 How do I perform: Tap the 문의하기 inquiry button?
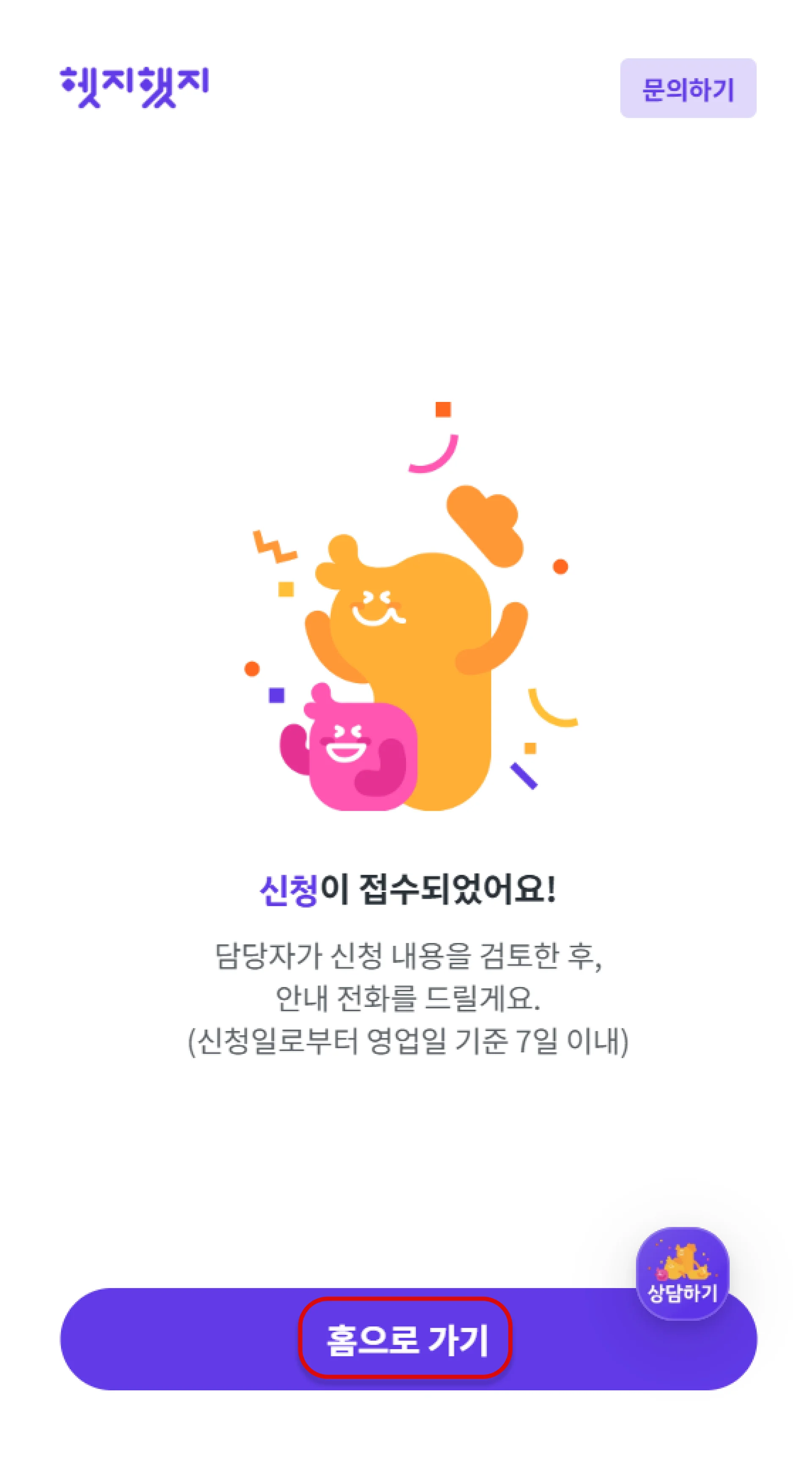(x=687, y=88)
